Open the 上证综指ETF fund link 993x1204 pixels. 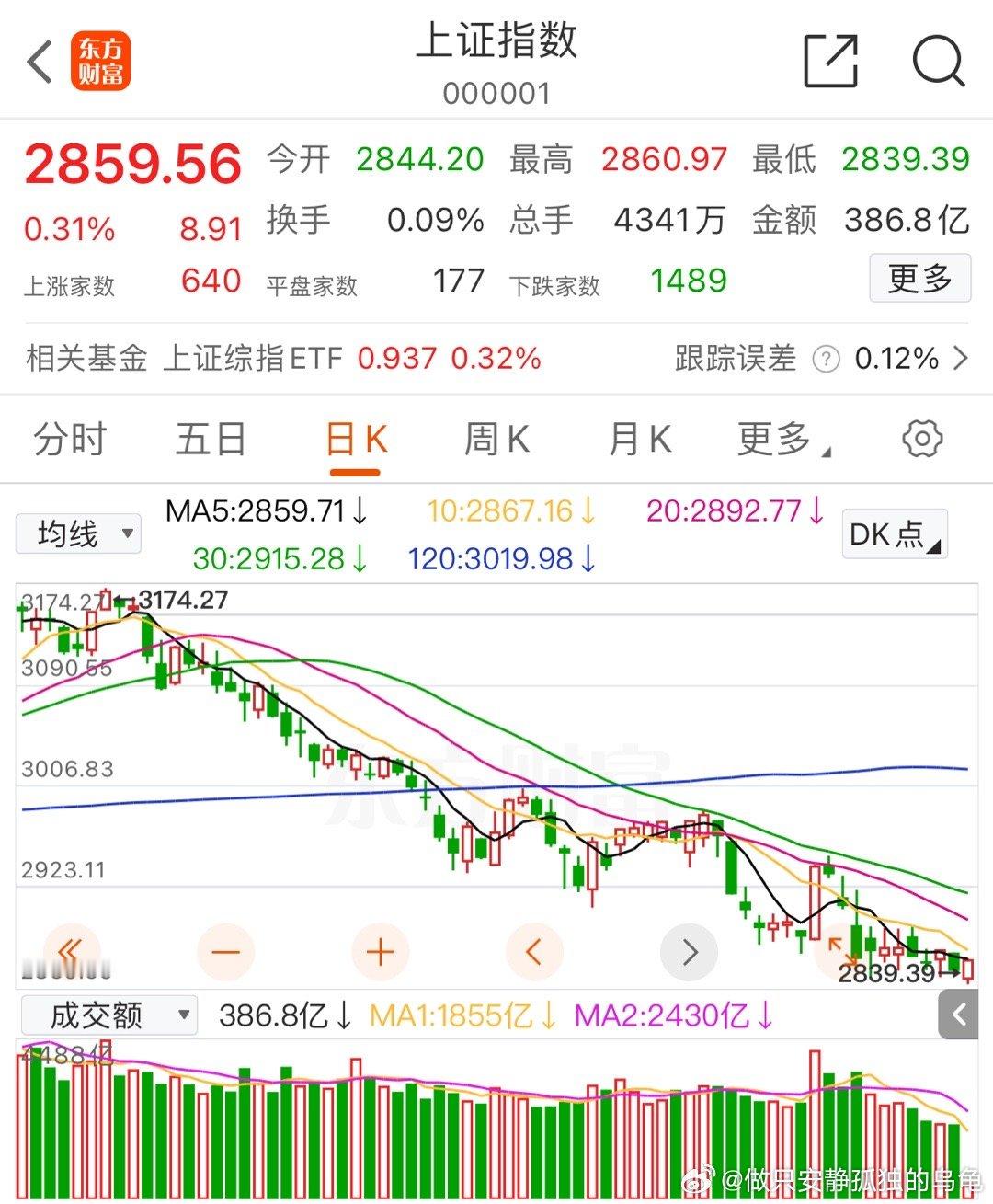(x=254, y=360)
